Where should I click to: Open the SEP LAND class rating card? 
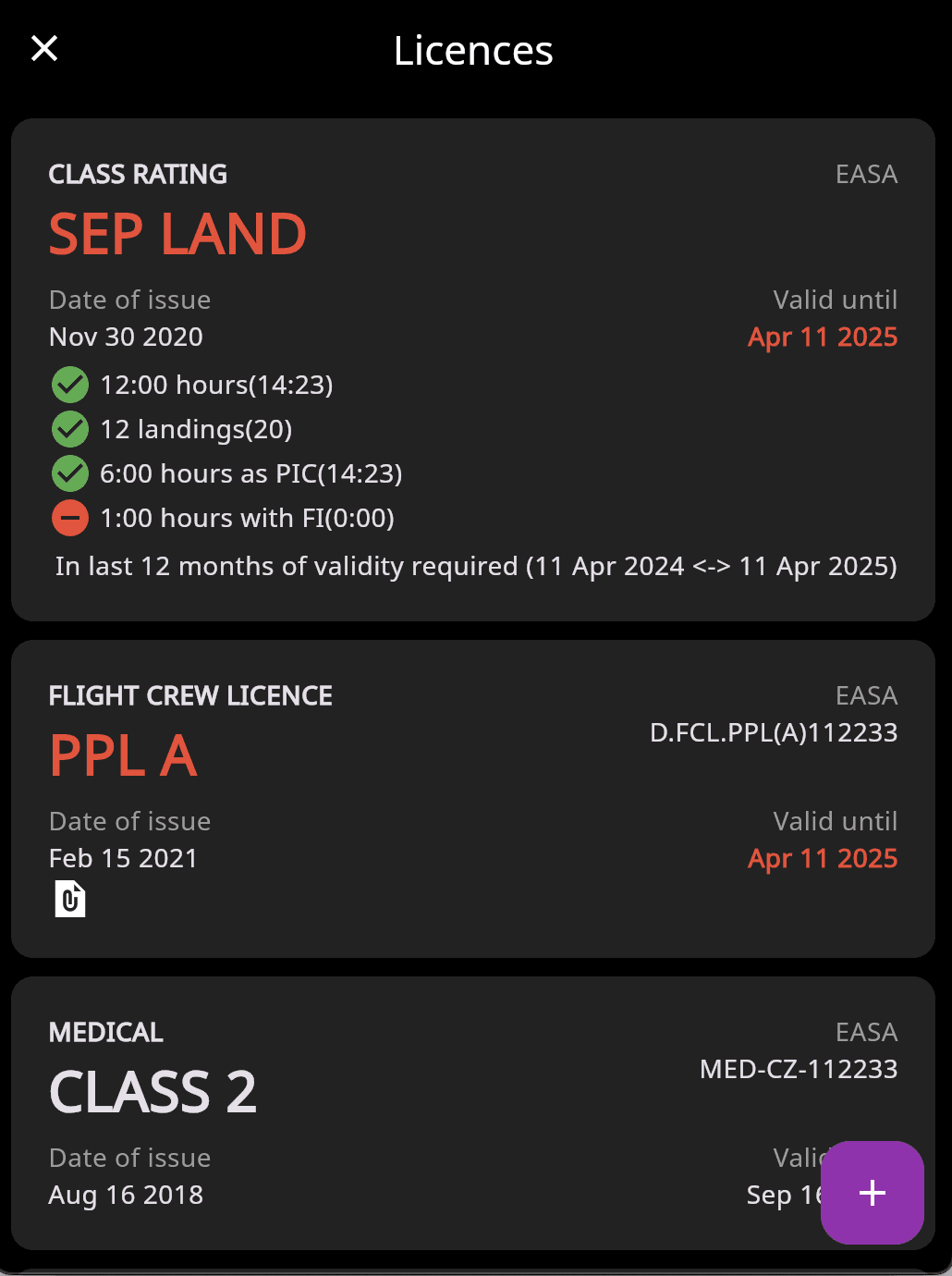[x=473, y=370]
